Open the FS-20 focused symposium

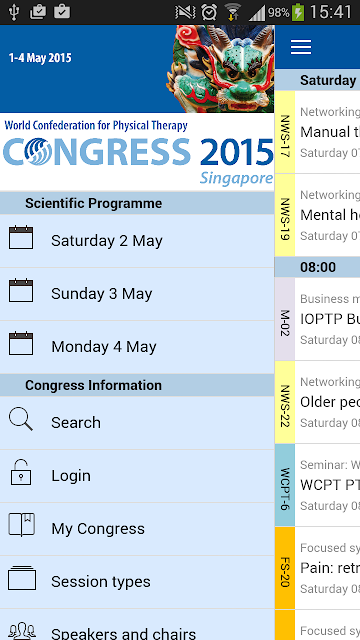(318, 568)
